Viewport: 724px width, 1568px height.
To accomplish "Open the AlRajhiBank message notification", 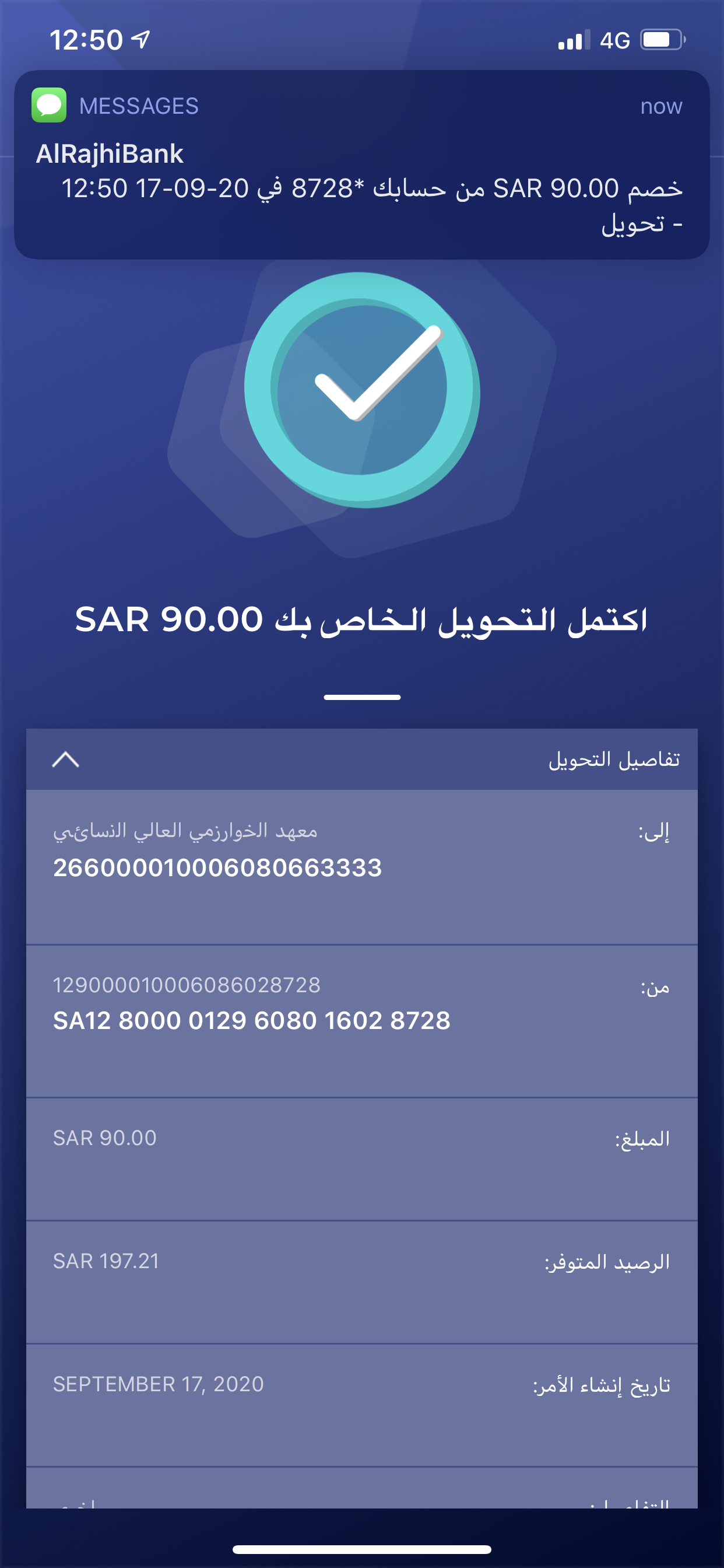I will pyautogui.click(x=361, y=166).
